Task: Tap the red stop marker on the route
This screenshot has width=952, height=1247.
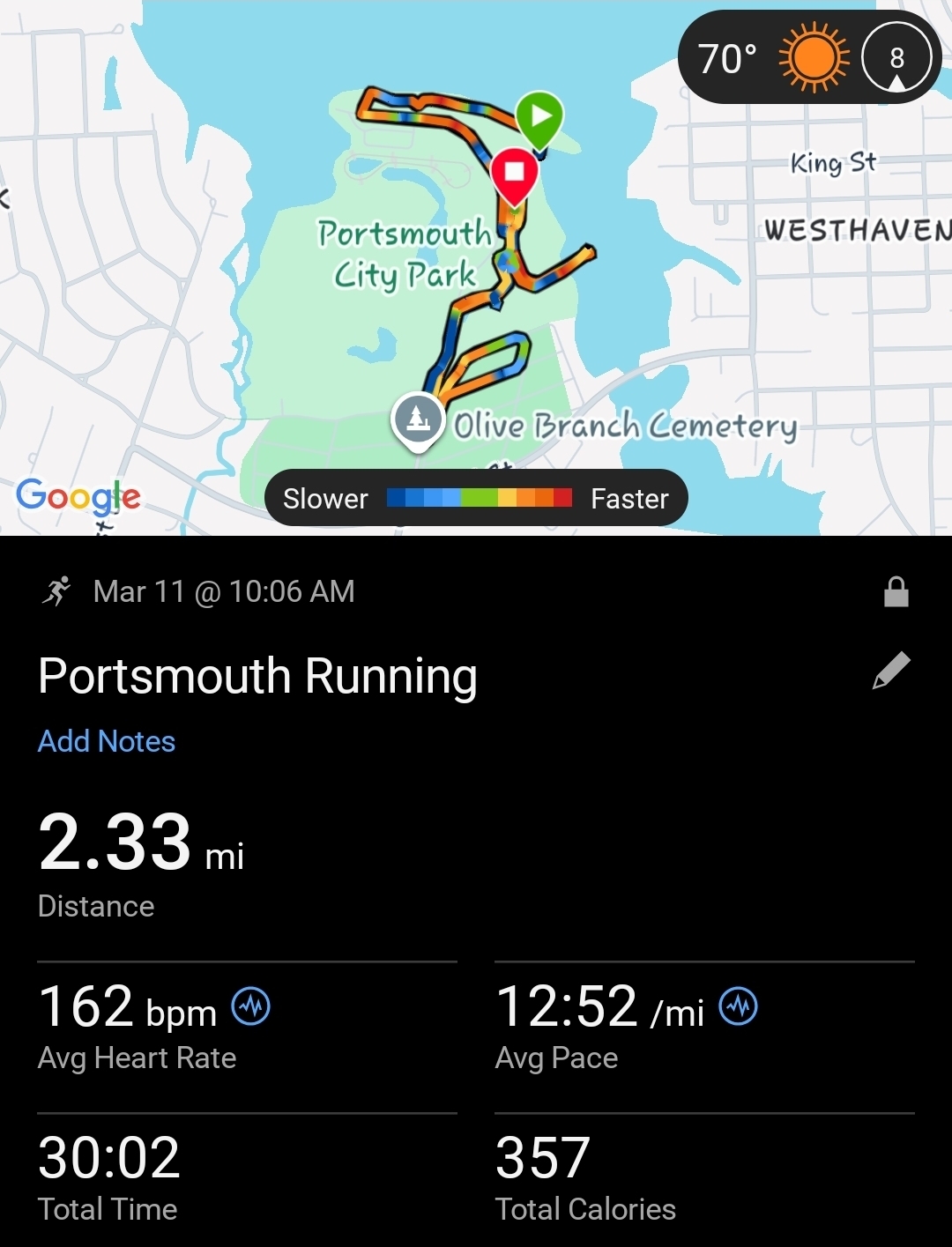Action: click(514, 172)
